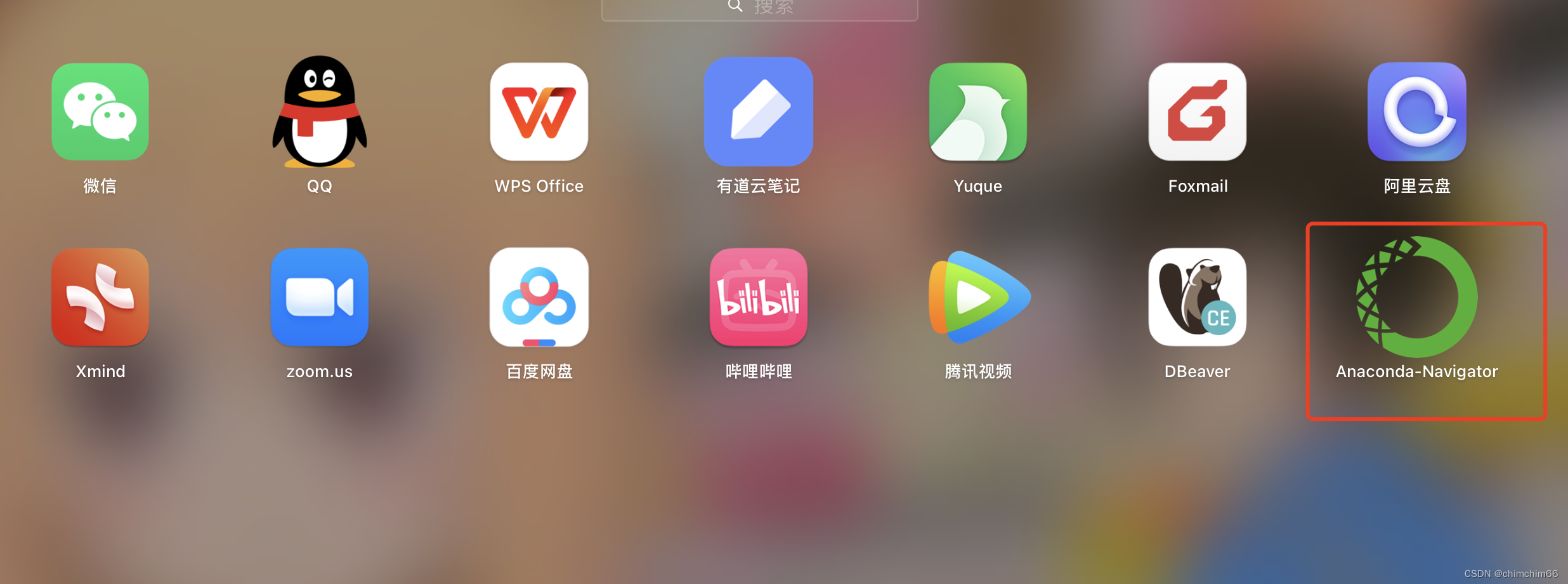Launch Anaconda-Navigator
The image size is (1568, 584).
[1417, 298]
